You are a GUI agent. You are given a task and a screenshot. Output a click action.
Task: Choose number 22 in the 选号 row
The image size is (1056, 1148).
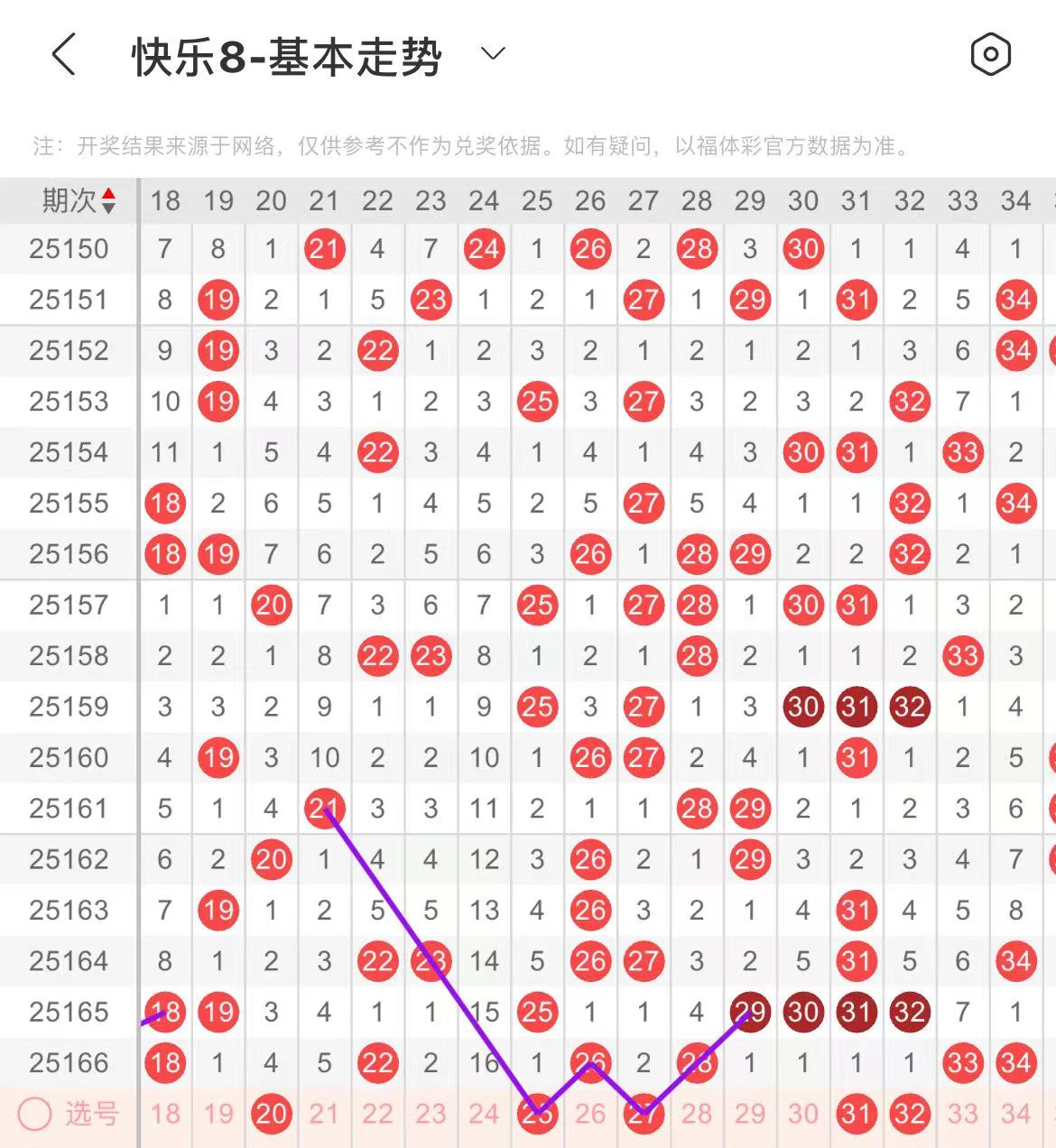377,1114
